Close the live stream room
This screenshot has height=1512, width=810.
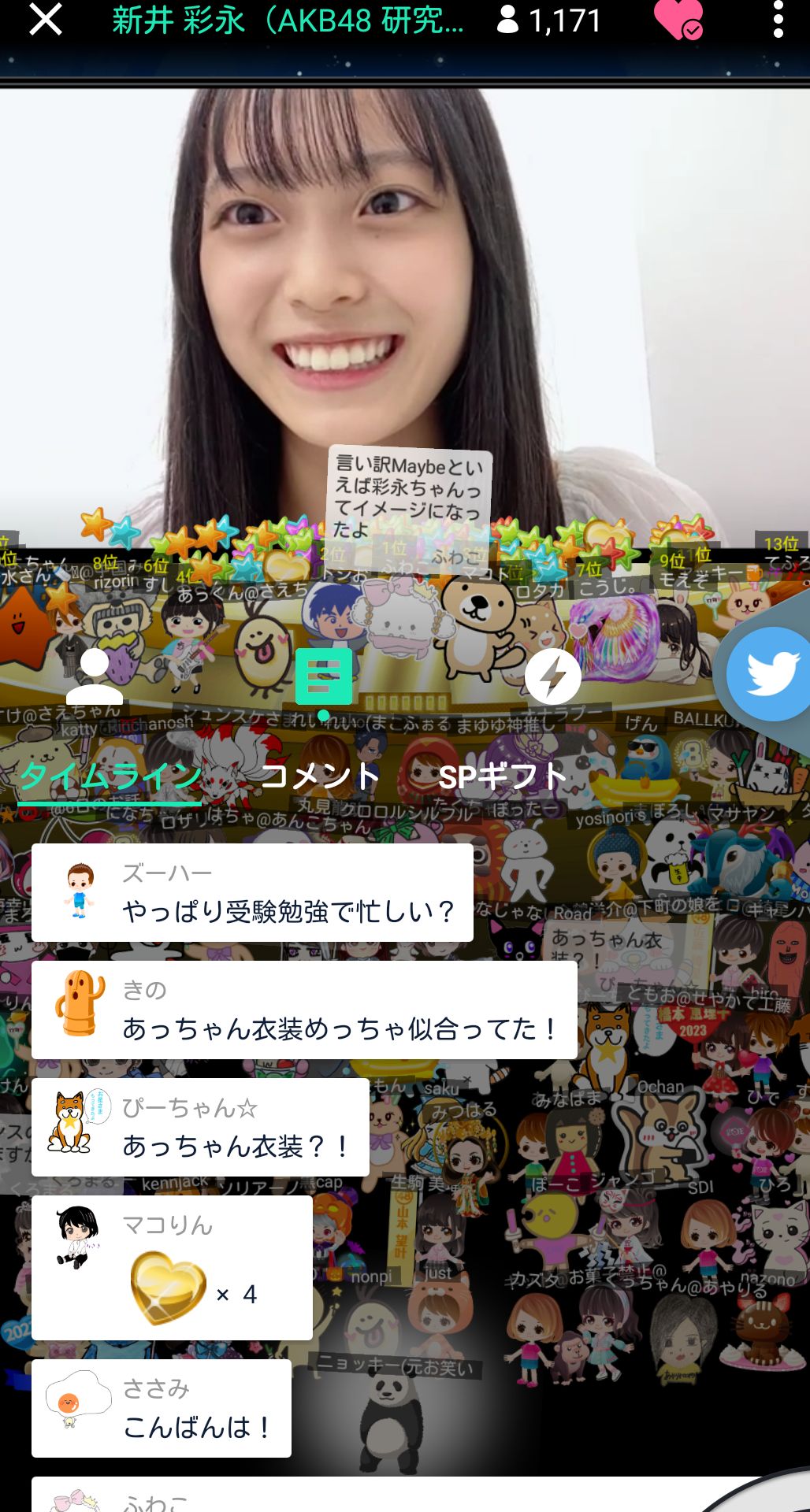coord(45,20)
